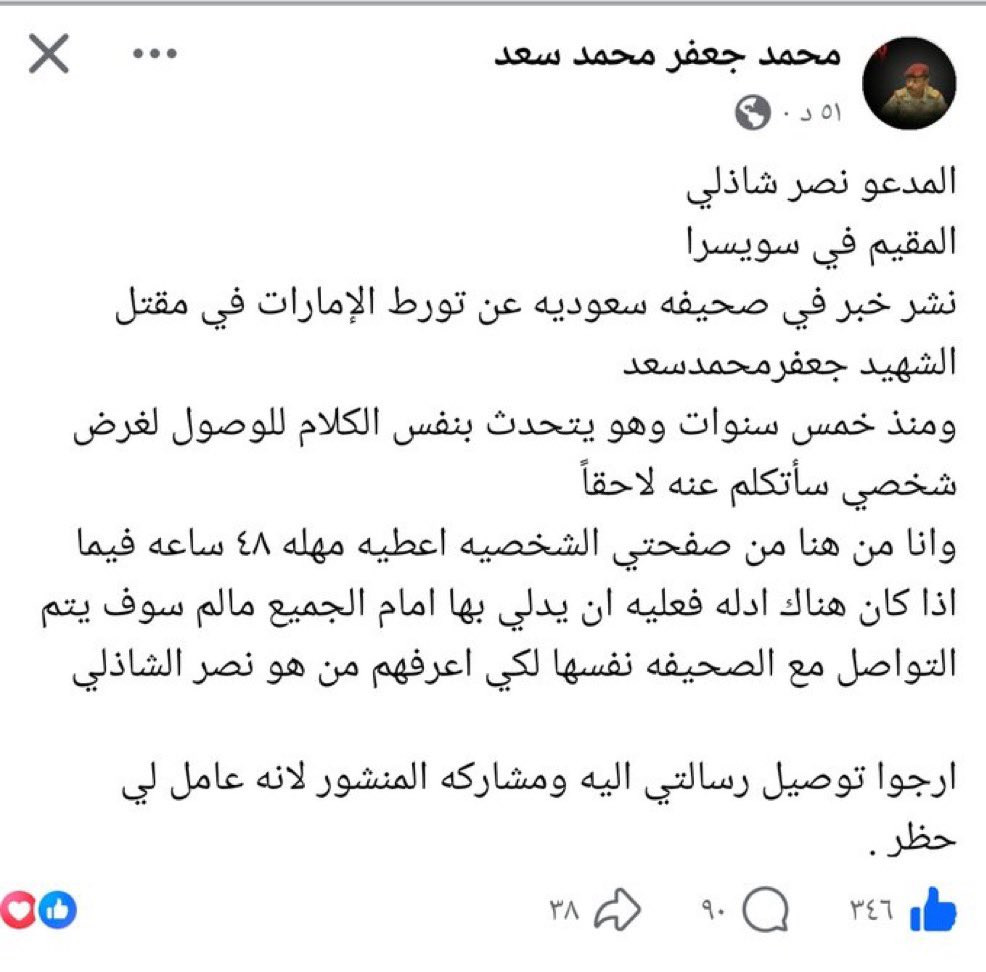Open the comments on this post
Image resolution: width=986 pixels, height=972 pixels.
[765, 910]
